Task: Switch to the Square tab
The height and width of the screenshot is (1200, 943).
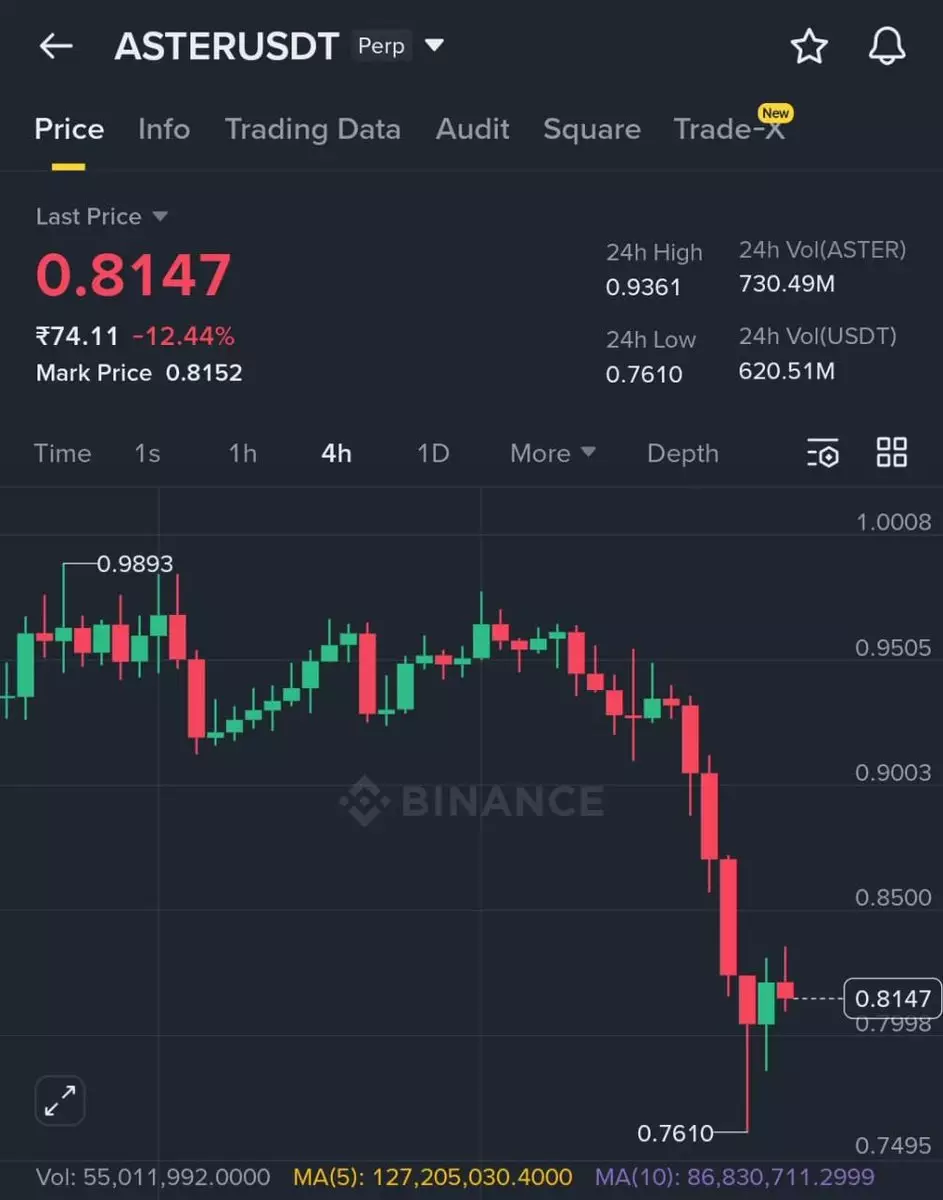Action: 591,129
